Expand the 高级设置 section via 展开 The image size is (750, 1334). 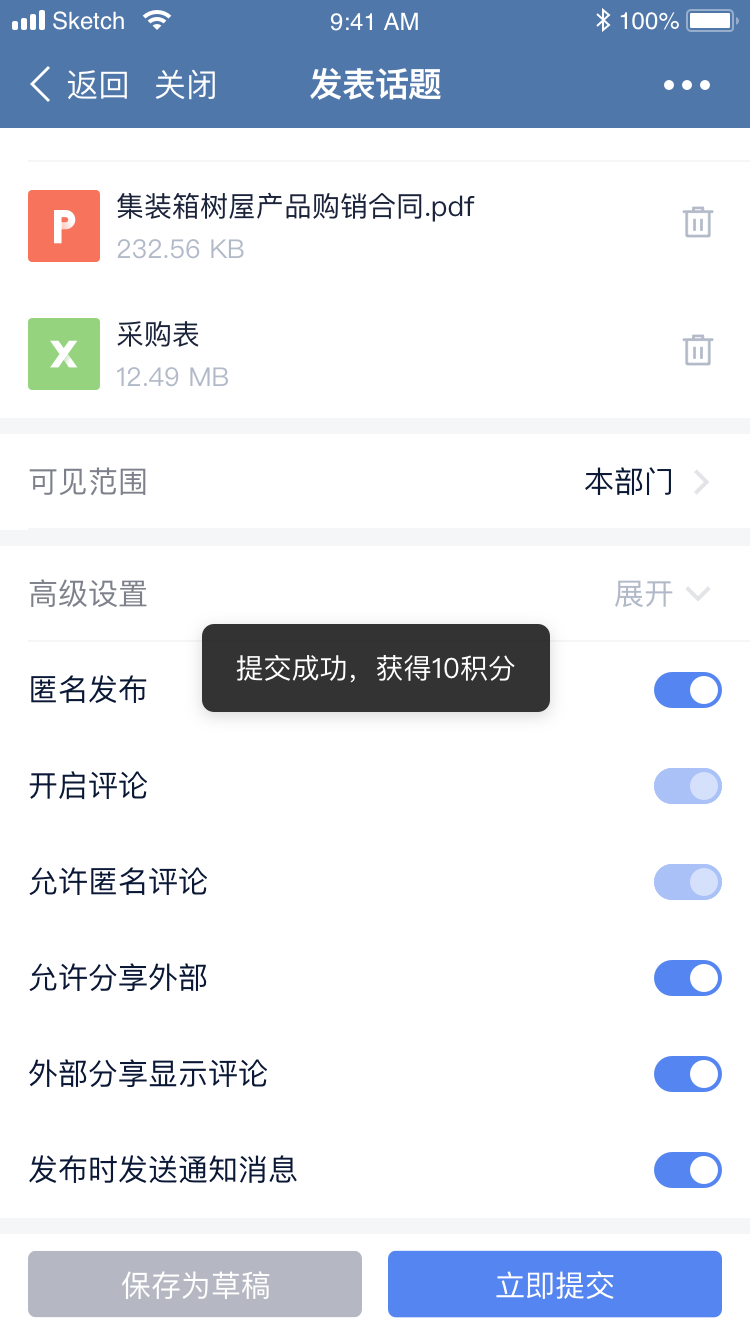[x=662, y=594]
